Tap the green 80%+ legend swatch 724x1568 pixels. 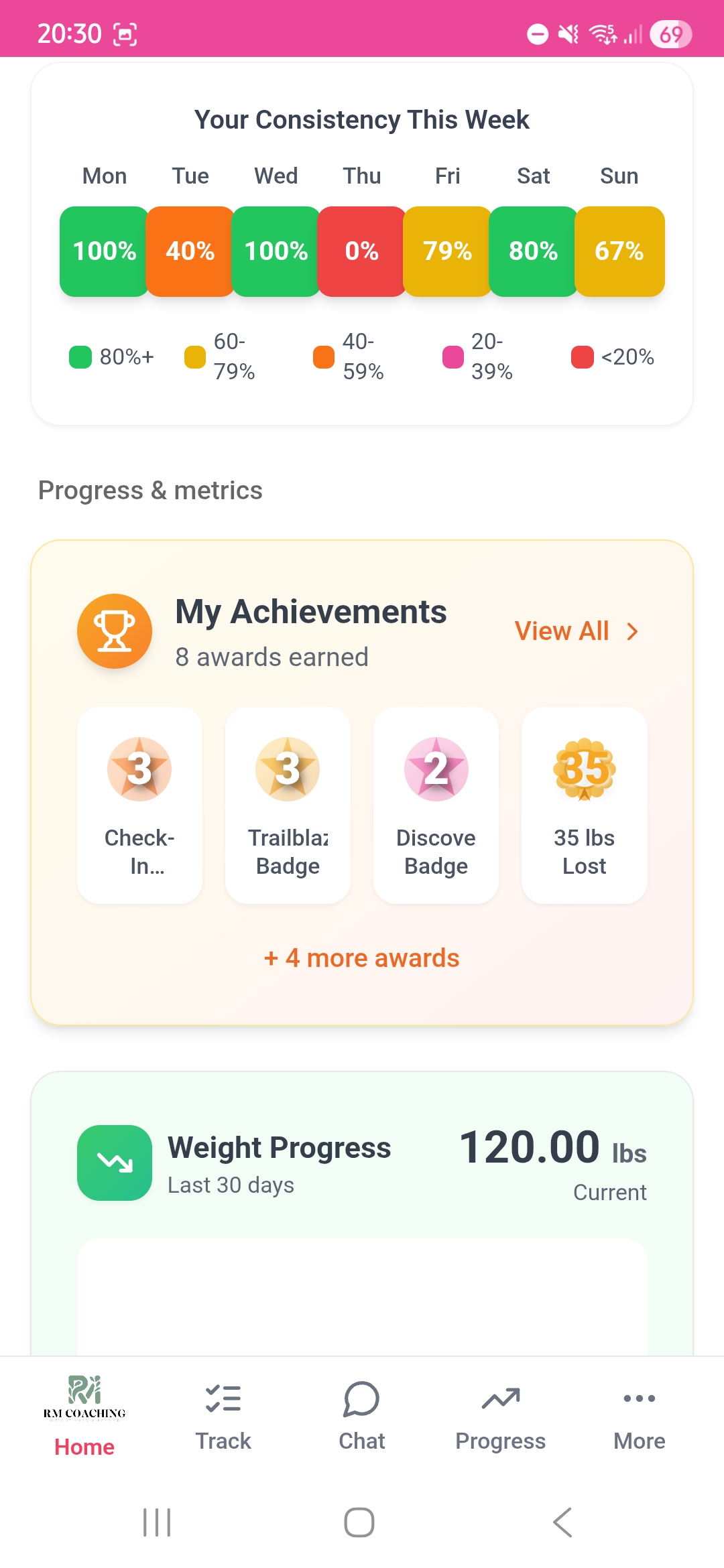pyautogui.click(x=80, y=356)
